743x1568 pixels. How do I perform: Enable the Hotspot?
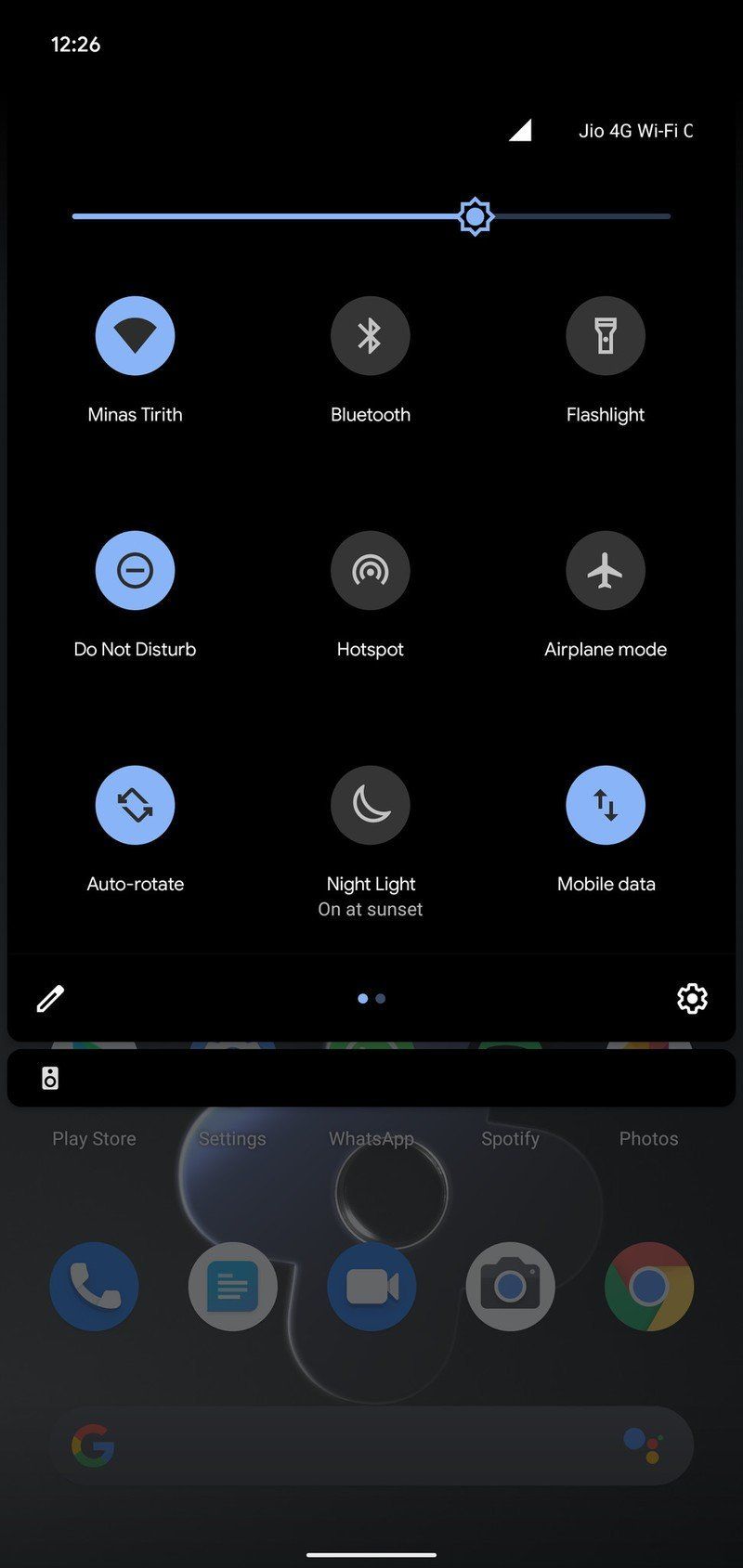click(x=370, y=570)
